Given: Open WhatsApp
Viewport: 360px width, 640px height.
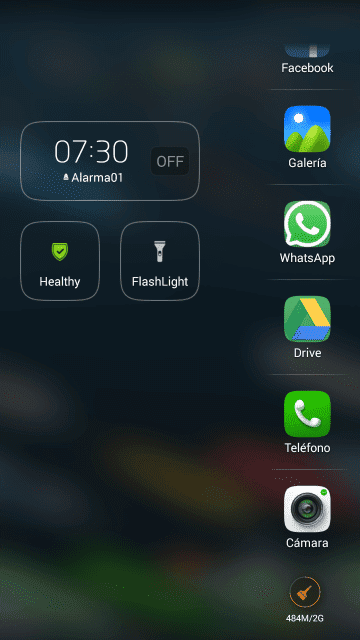Looking at the screenshot, I should (x=307, y=232).
